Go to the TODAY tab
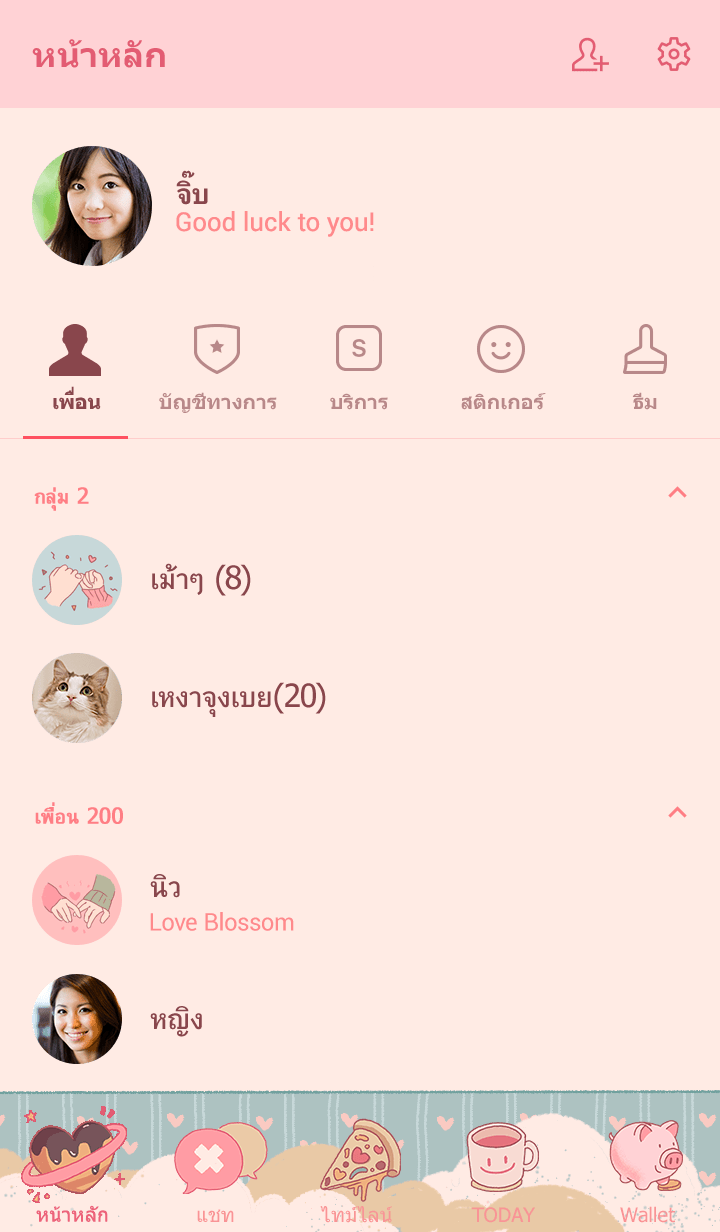The width and height of the screenshot is (720, 1232). click(503, 1170)
